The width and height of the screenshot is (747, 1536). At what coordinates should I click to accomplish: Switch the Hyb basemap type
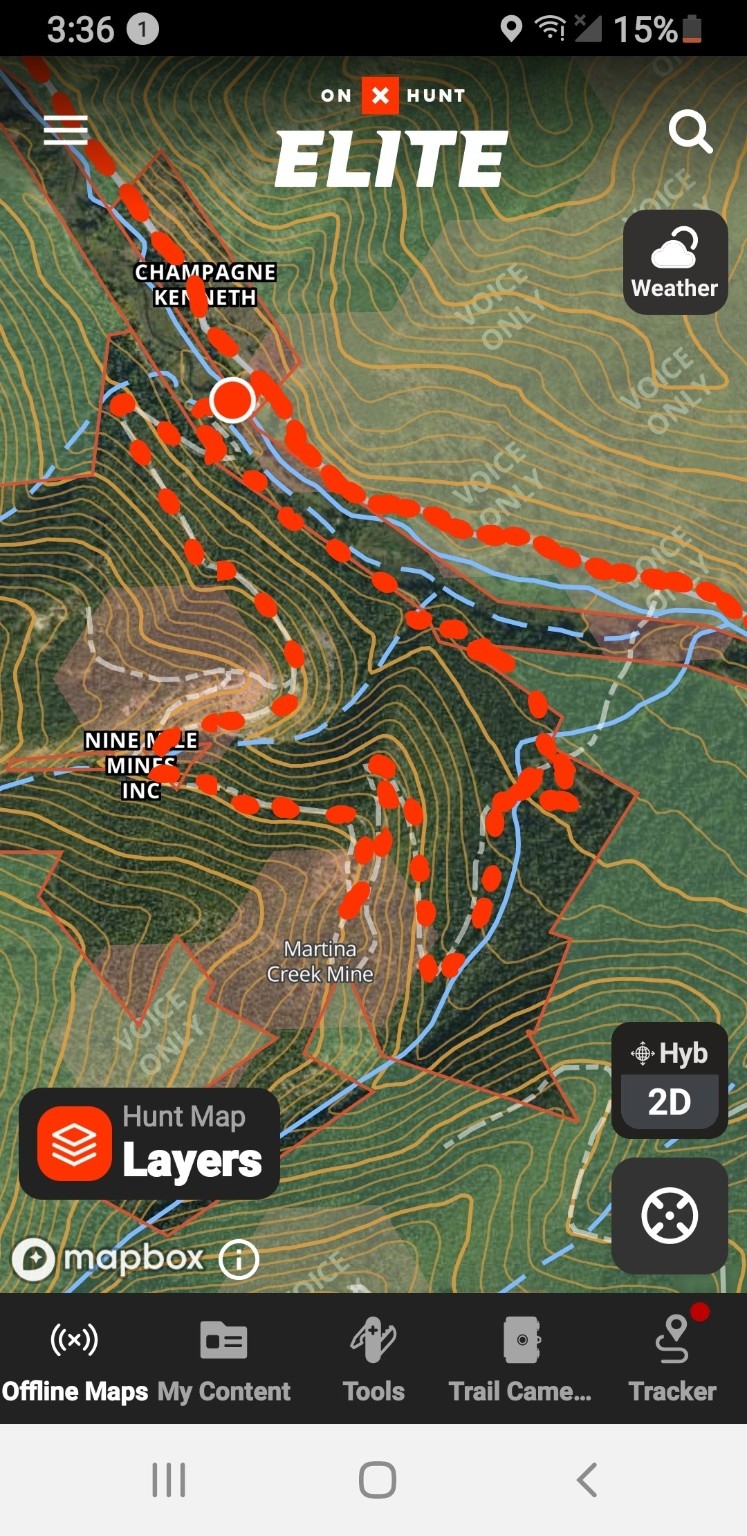coord(670,1053)
